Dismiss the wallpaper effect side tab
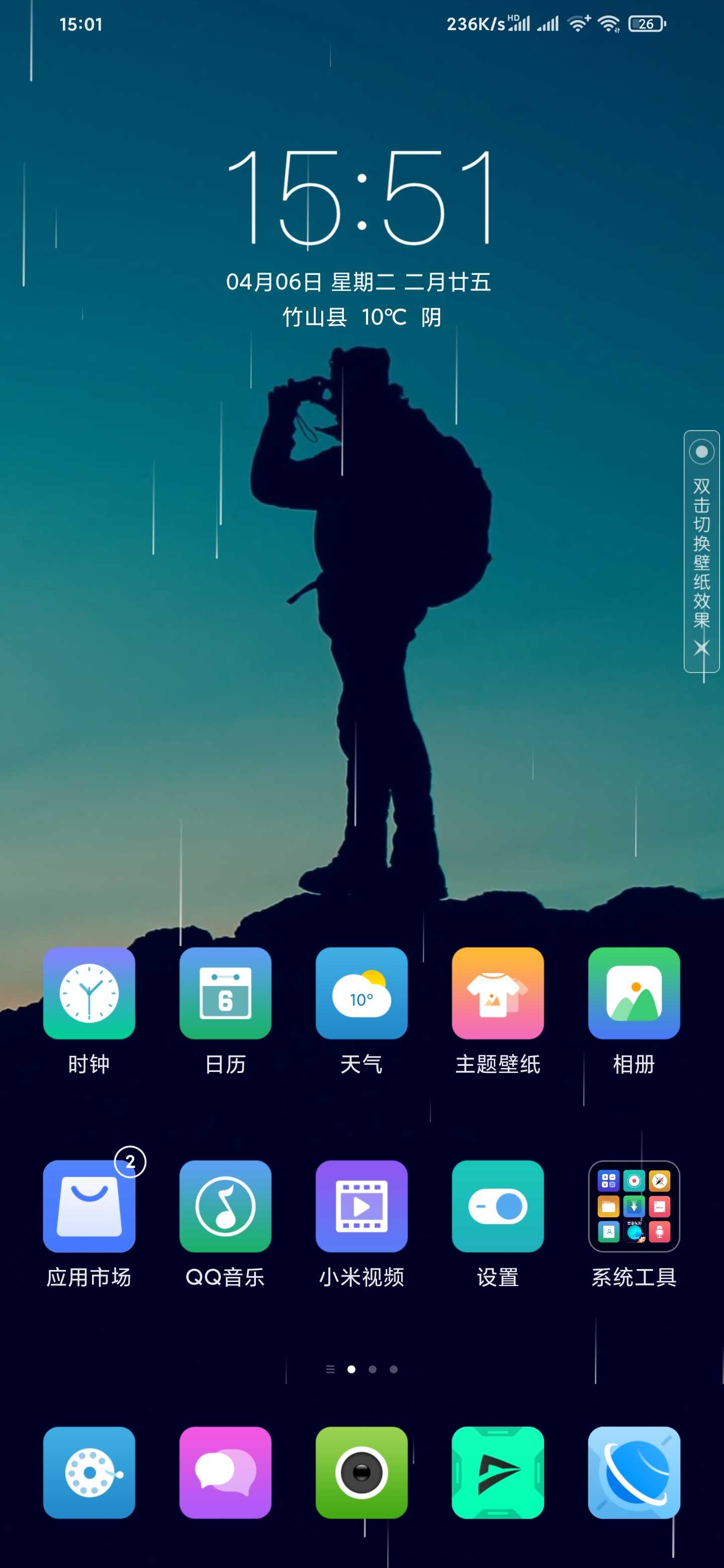This screenshot has height=1568, width=724. point(701,648)
